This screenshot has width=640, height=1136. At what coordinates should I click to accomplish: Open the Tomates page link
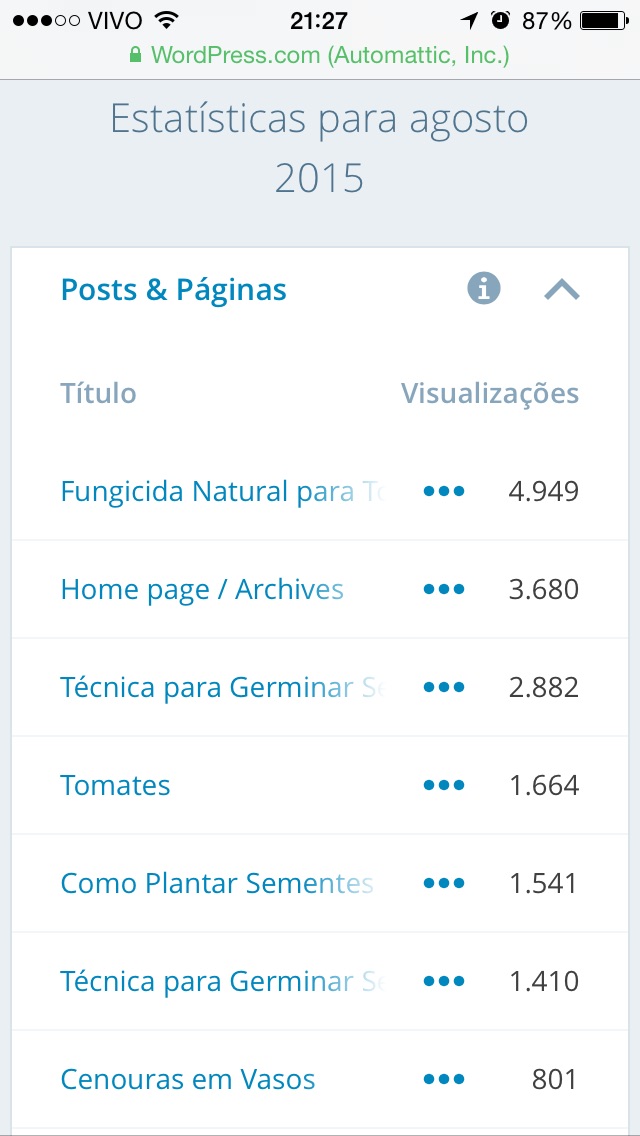tap(115, 785)
